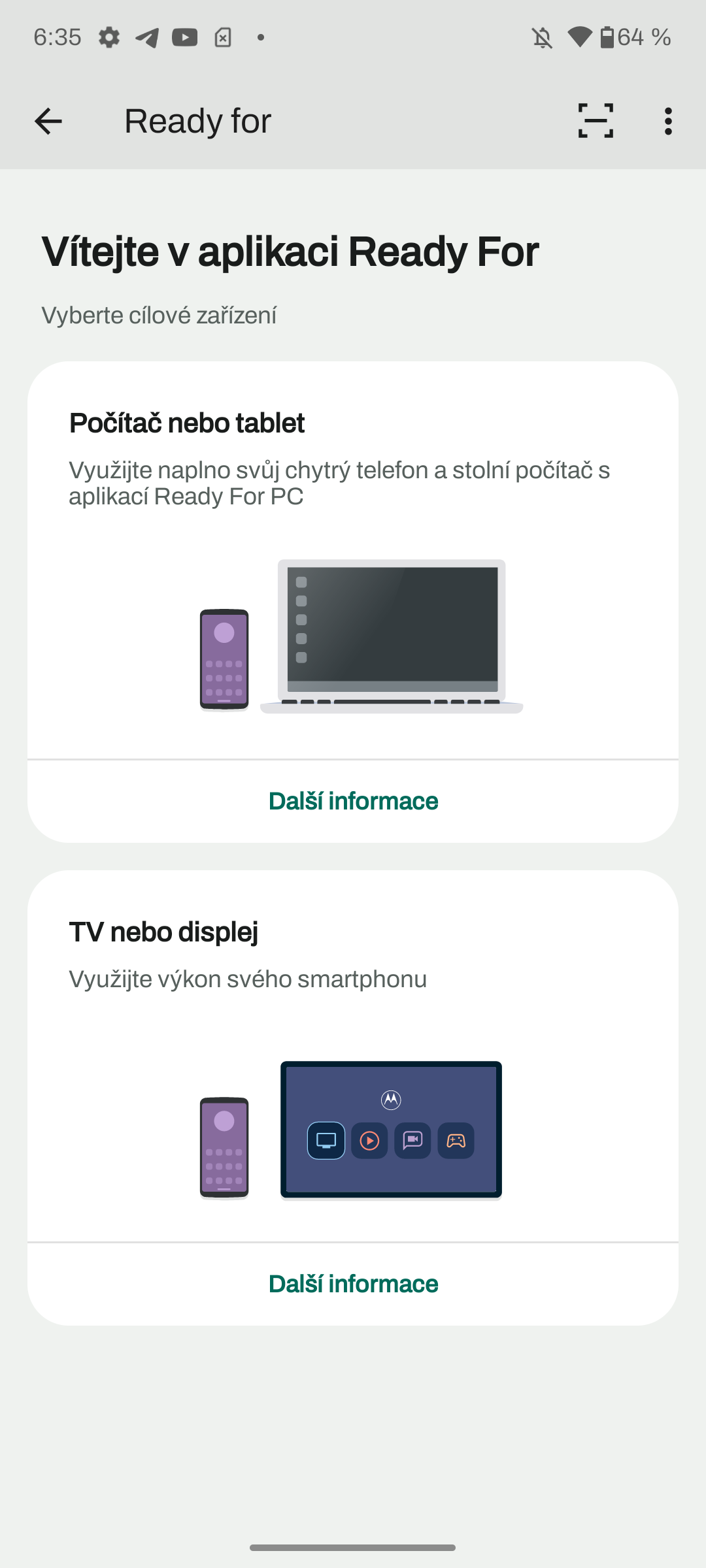Tap the YouTube icon in the status bar
The height and width of the screenshot is (1568, 706).
[186, 37]
